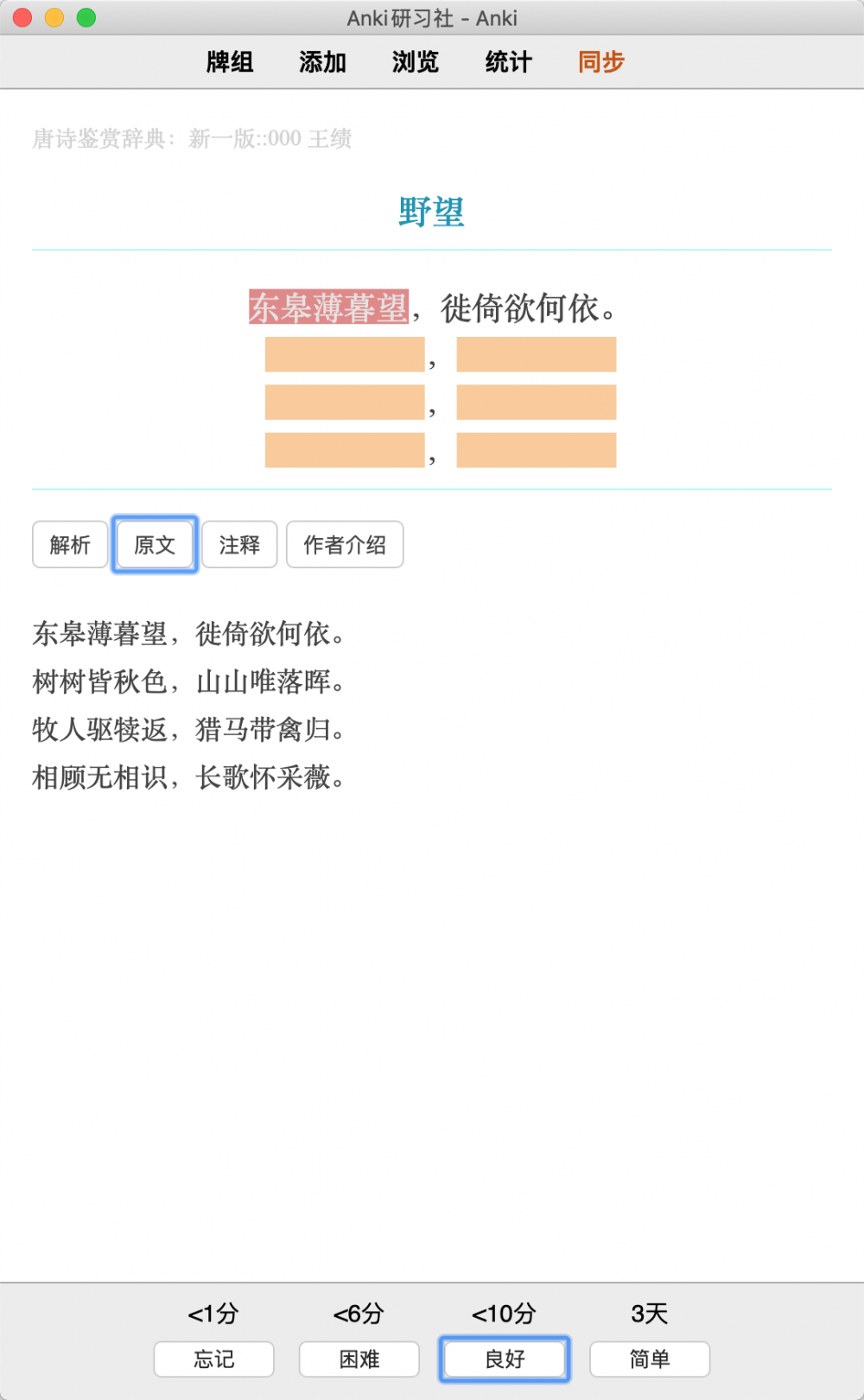Maximize the window with the green button
864x1400 pixels.
[x=86, y=17]
